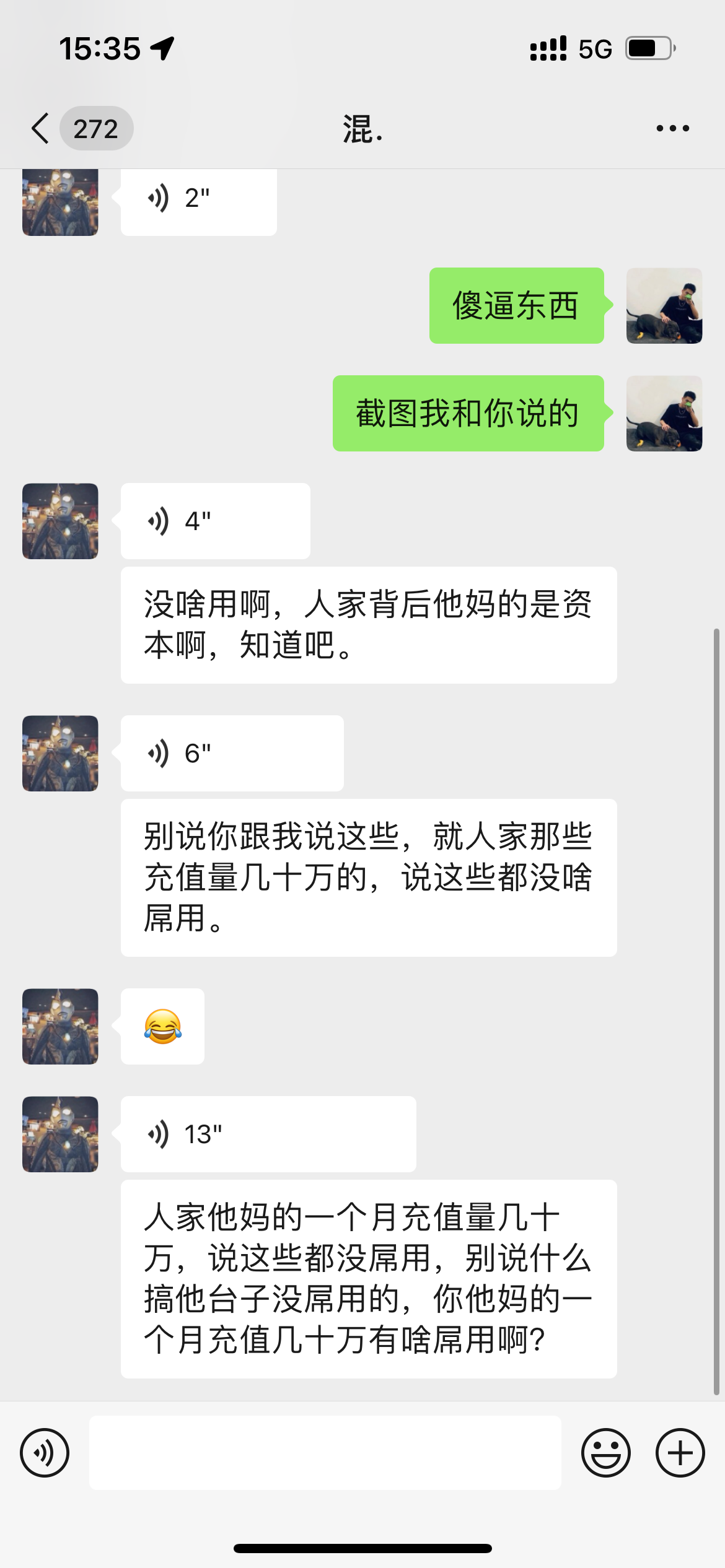Open sender's avatar beside 傻逼东西 message
Viewport: 725px width, 1568px height.
coord(664,306)
